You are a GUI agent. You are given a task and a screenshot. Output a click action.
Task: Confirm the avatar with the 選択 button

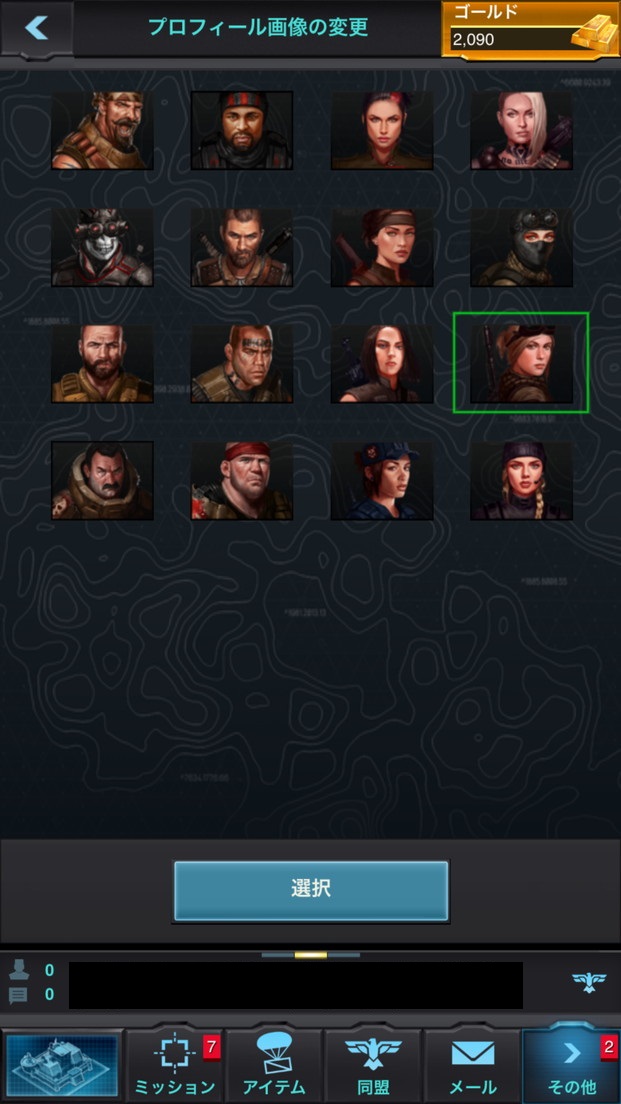(x=311, y=890)
